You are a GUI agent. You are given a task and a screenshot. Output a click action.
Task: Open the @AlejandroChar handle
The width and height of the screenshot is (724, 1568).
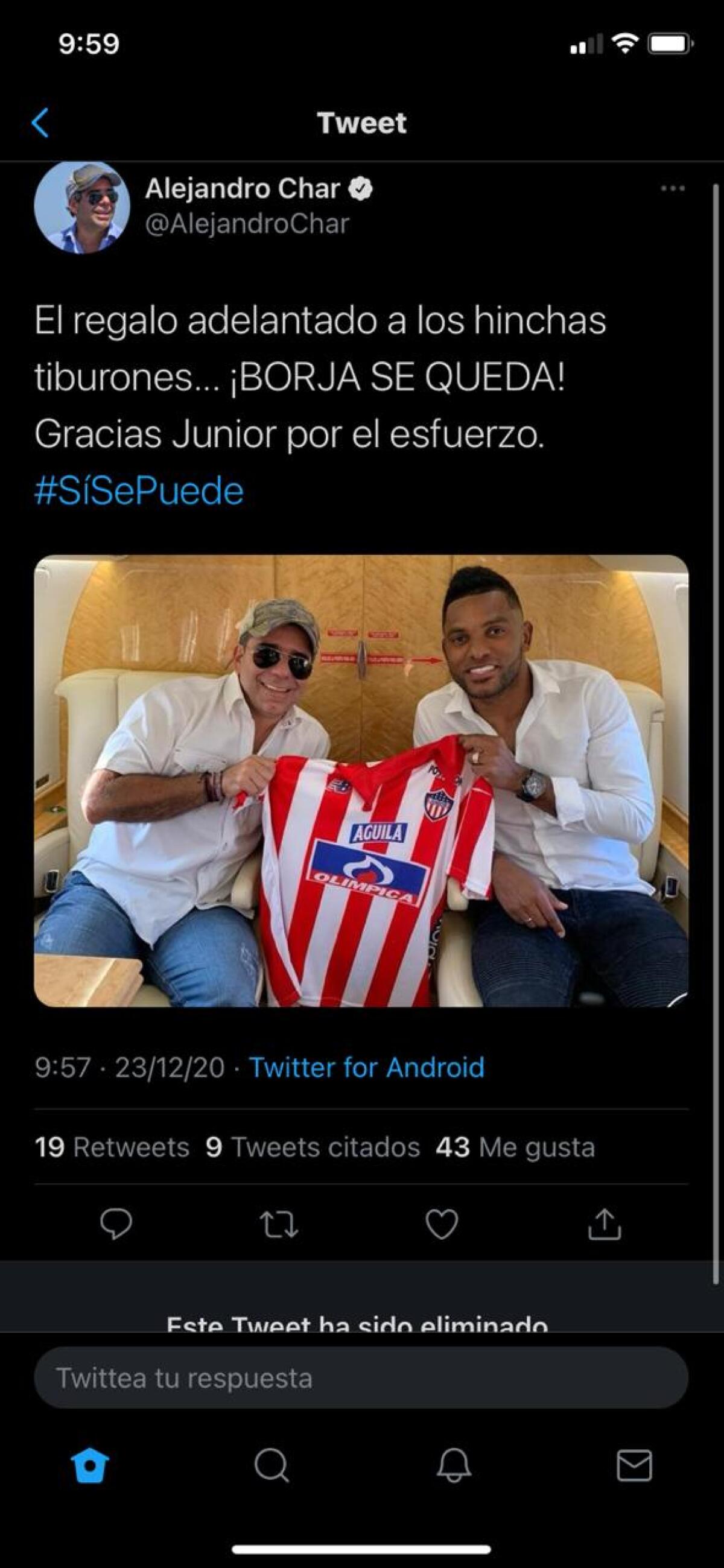coord(247,224)
